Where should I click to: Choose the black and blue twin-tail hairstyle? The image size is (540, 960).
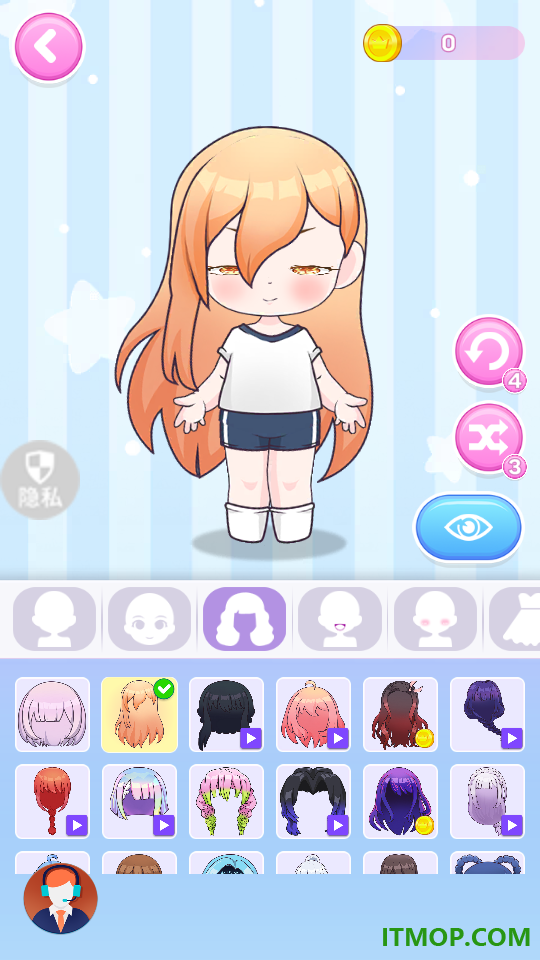click(313, 801)
